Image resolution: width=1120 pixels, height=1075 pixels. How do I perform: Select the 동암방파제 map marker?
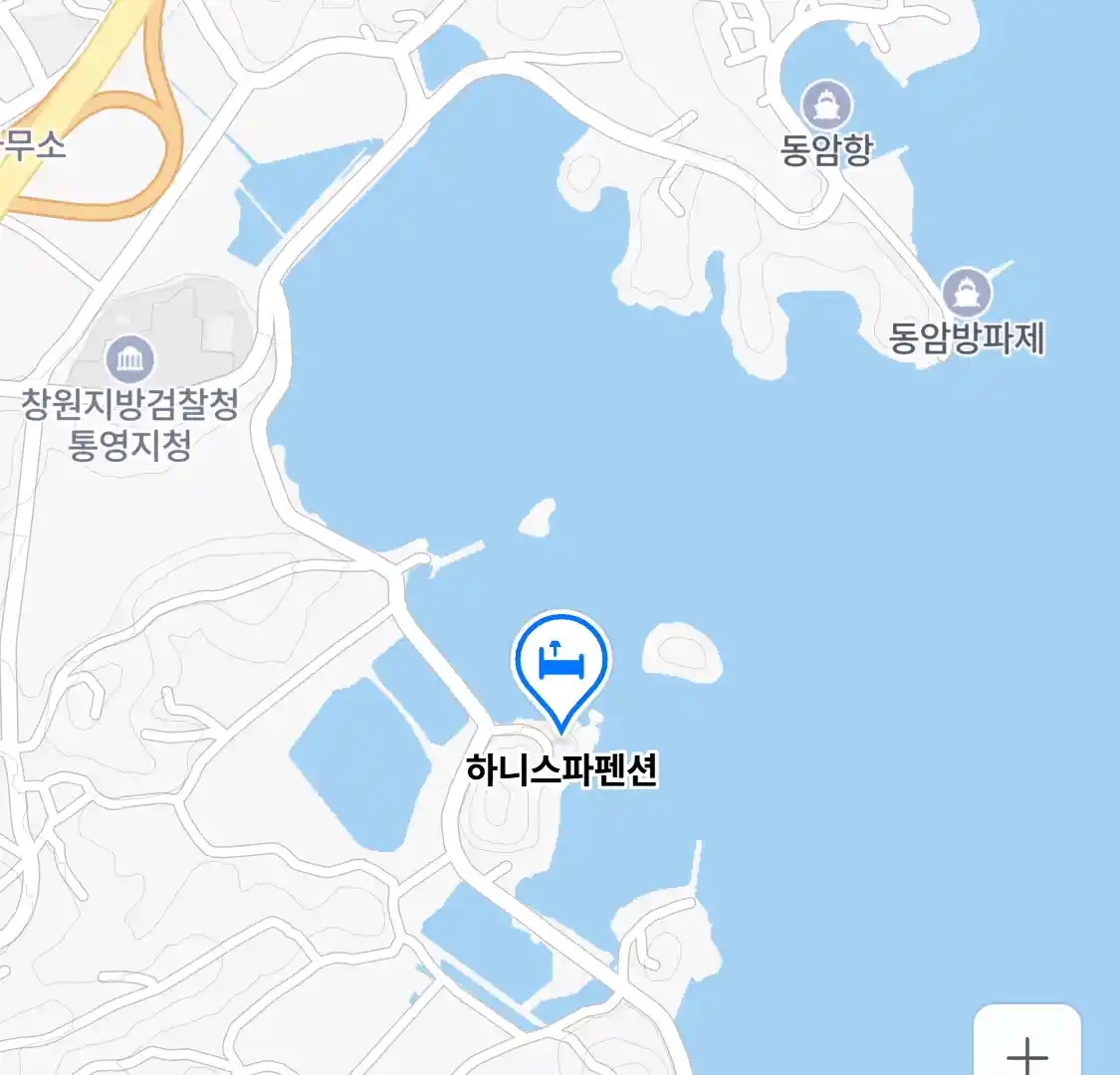click(x=966, y=293)
